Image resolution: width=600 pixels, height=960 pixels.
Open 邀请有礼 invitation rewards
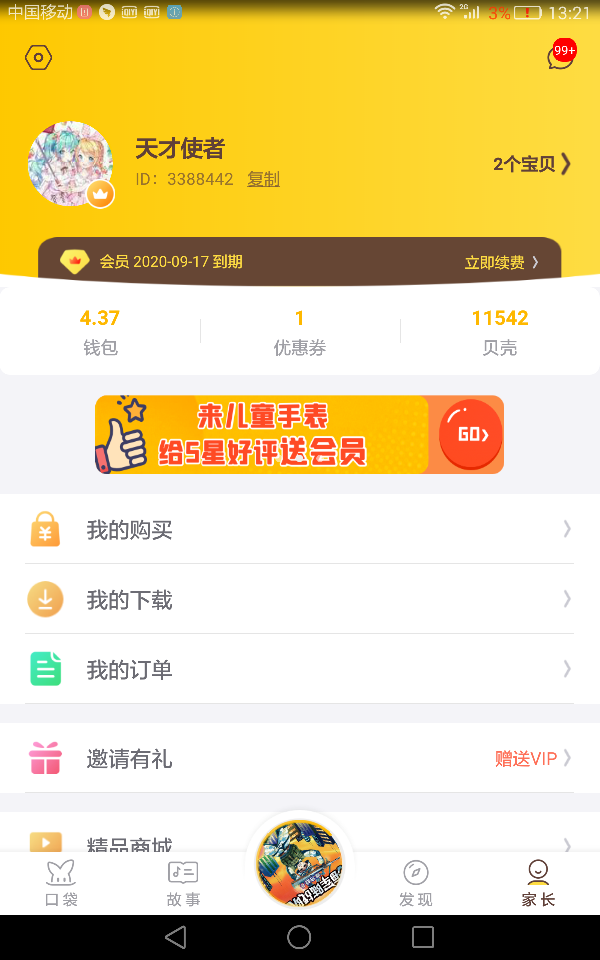299,759
